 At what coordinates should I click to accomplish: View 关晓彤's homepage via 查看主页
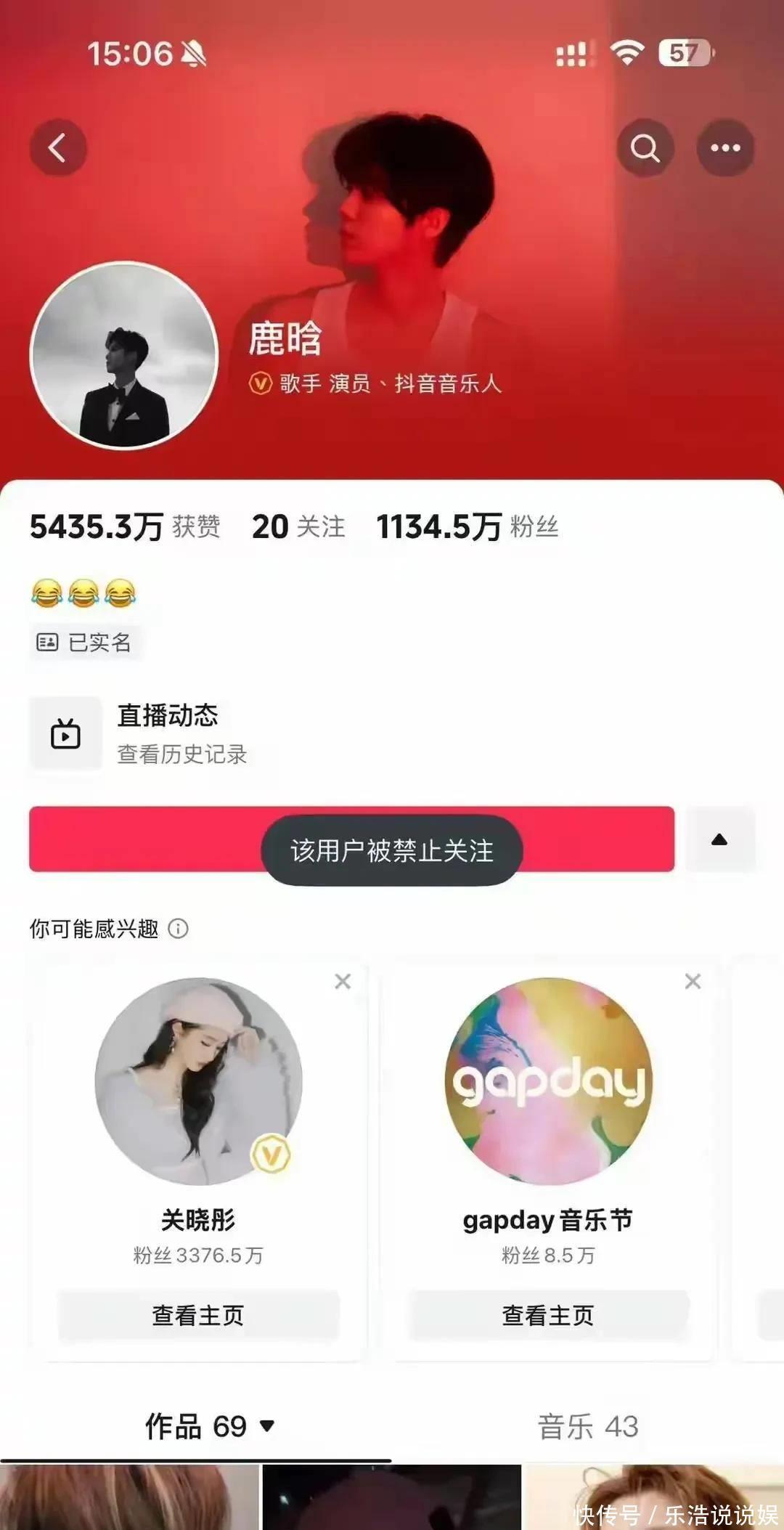pyautogui.click(x=198, y=1315)
